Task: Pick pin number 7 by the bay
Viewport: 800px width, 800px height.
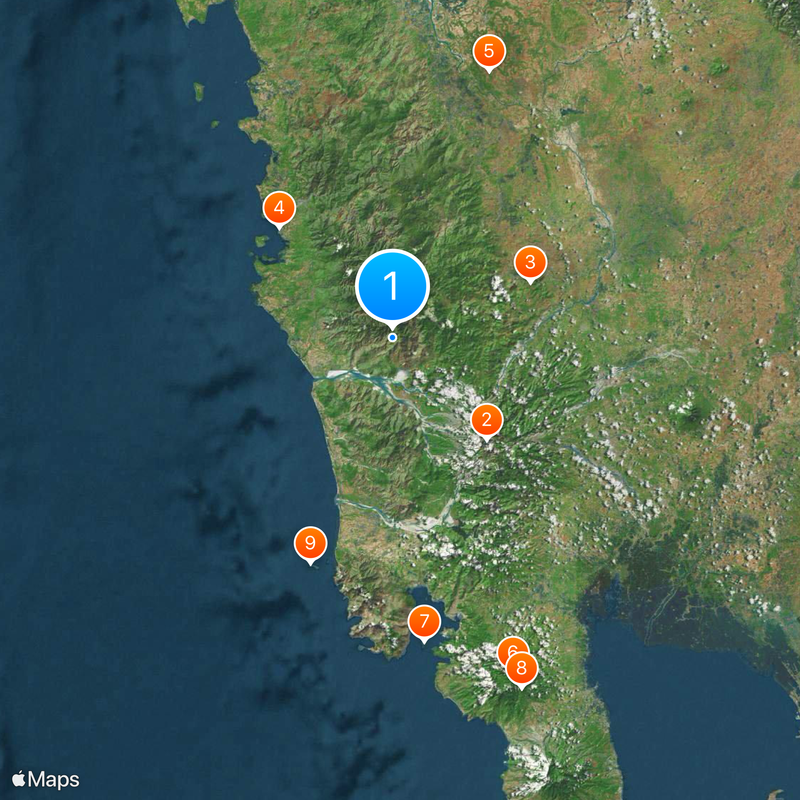Action: [x=424, y=622]
